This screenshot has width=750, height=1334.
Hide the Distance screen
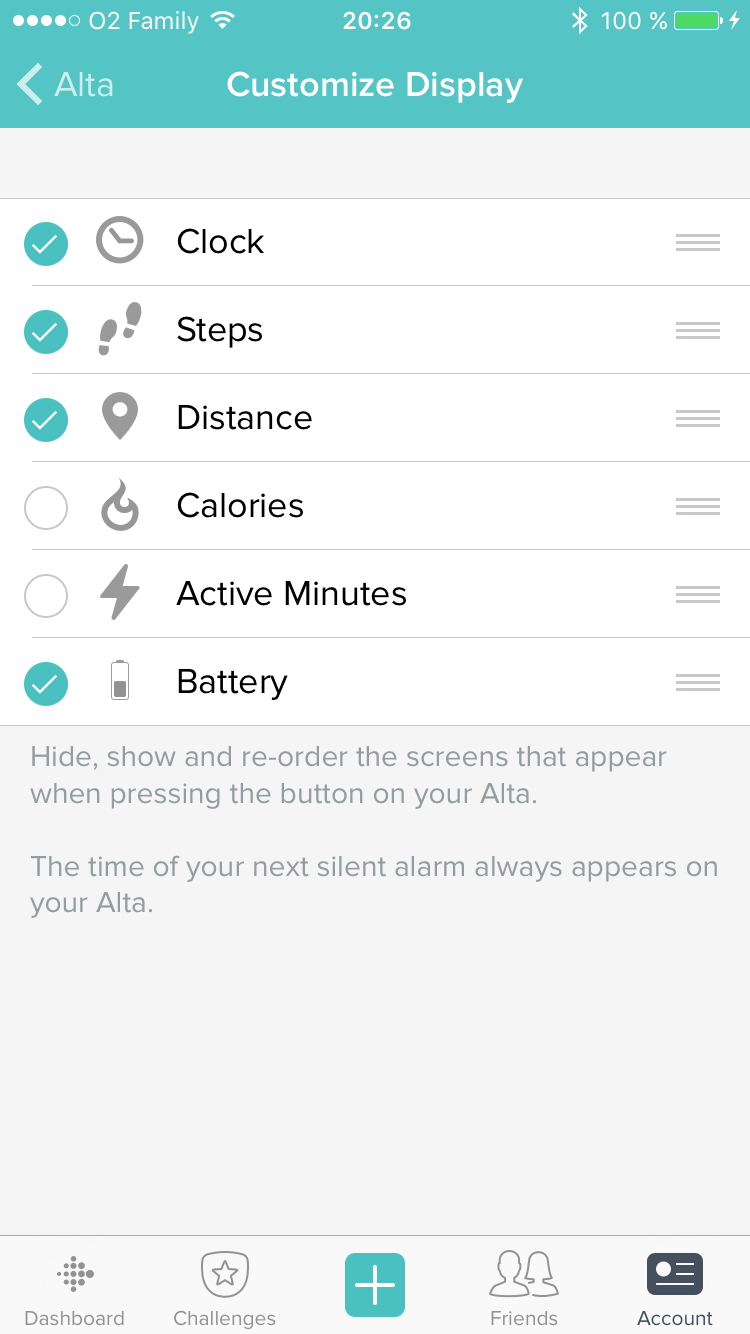(46, 419)
